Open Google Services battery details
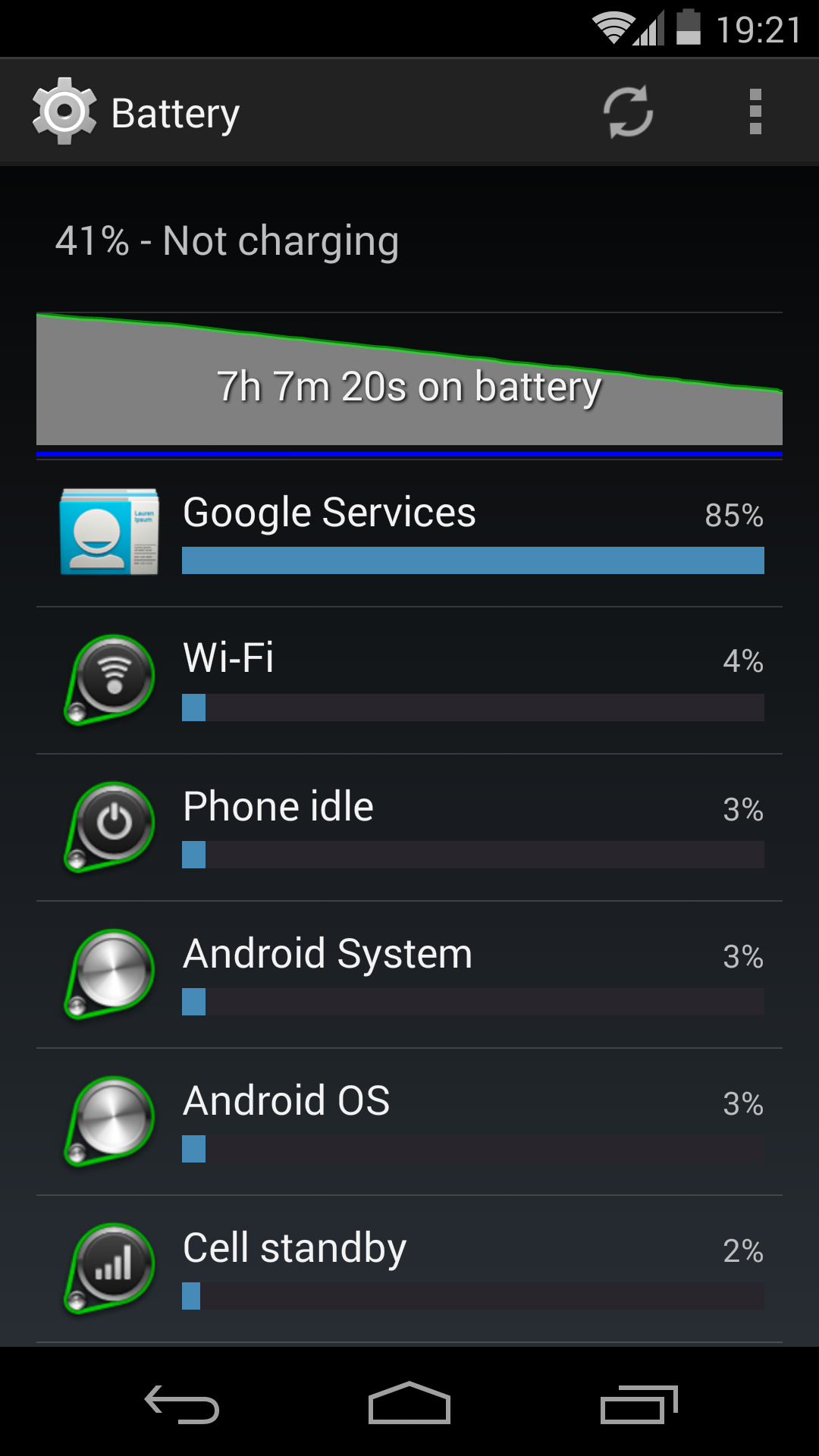The image size is (819, 1456). coord(409,532)
